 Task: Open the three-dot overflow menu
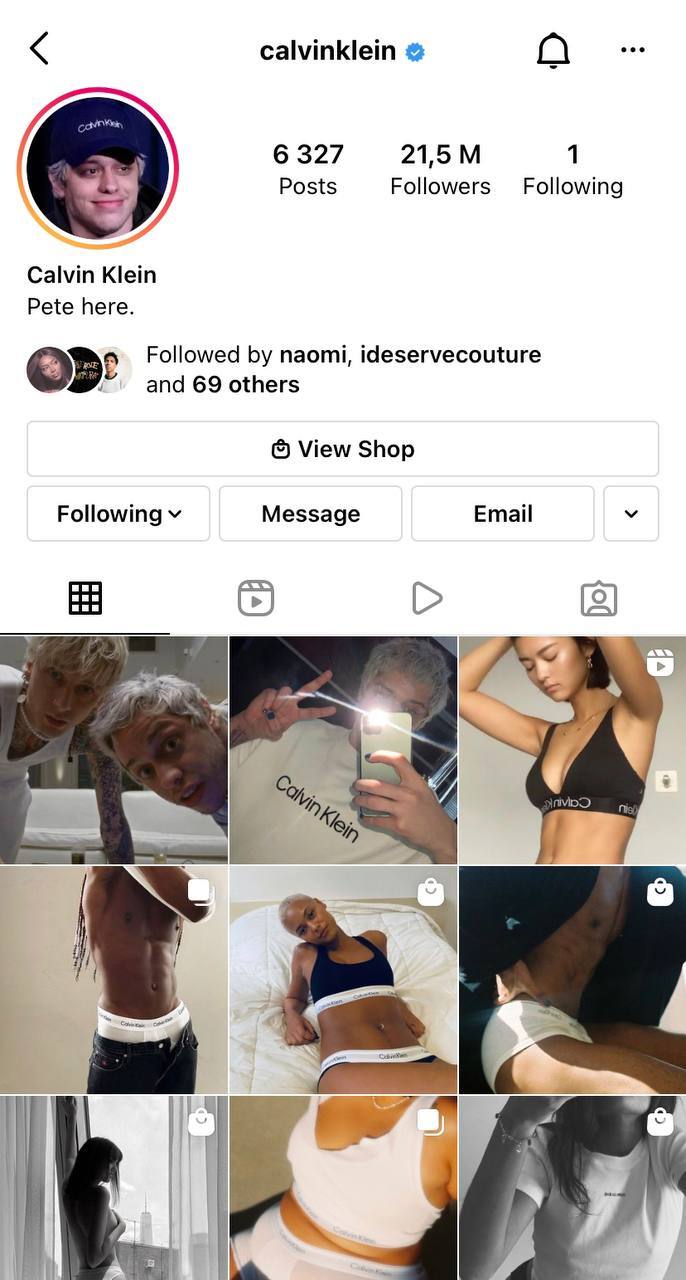point(632,50)
